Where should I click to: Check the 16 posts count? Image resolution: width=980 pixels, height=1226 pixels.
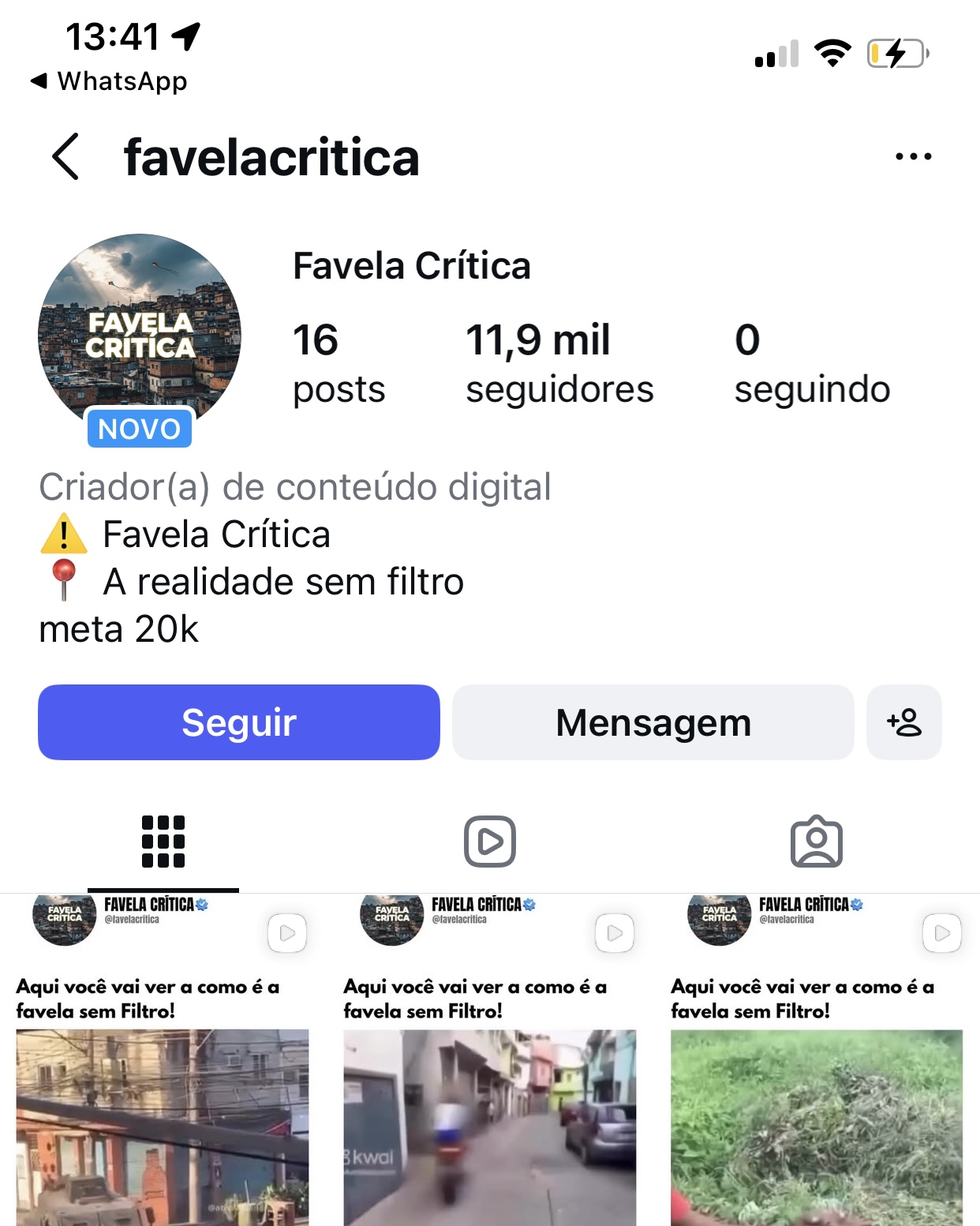pyautogui.click(x=338, y=362)
